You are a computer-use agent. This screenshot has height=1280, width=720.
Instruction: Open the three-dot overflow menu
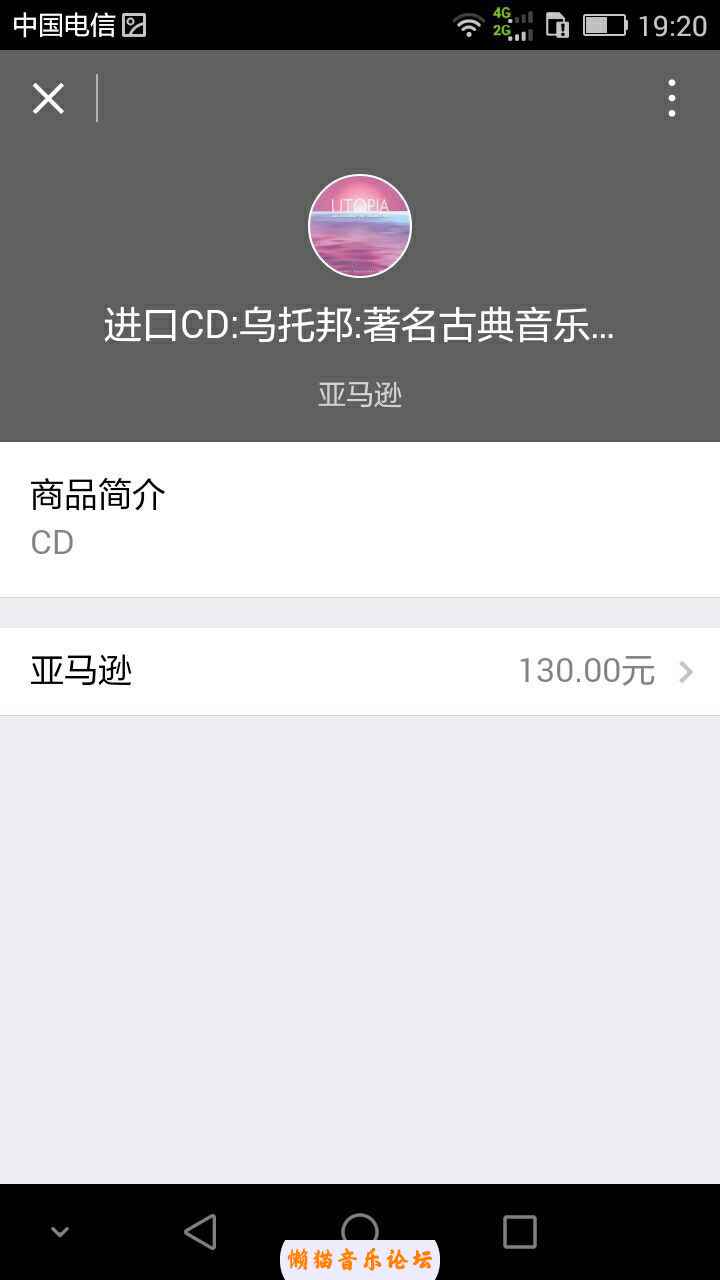[x=671, y=98]
